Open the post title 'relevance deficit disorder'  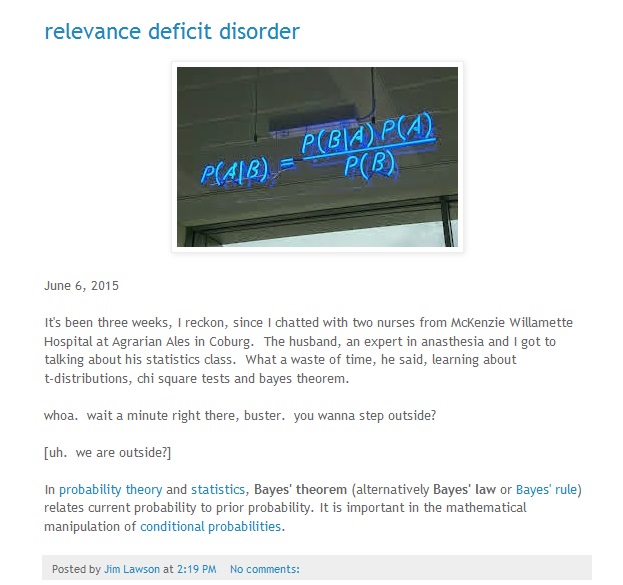click(172, 31)
